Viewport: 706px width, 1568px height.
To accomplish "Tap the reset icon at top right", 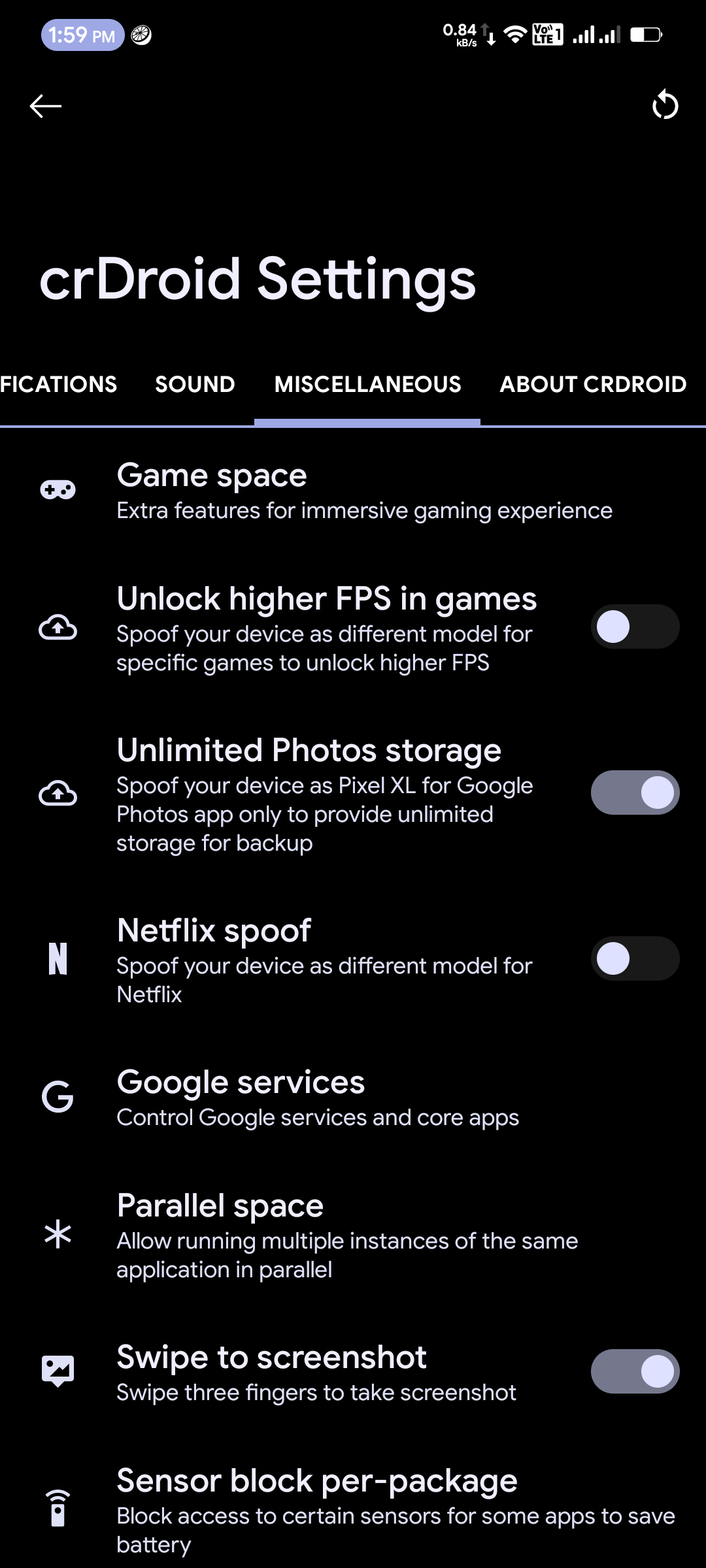I will (x=665, y=106).
